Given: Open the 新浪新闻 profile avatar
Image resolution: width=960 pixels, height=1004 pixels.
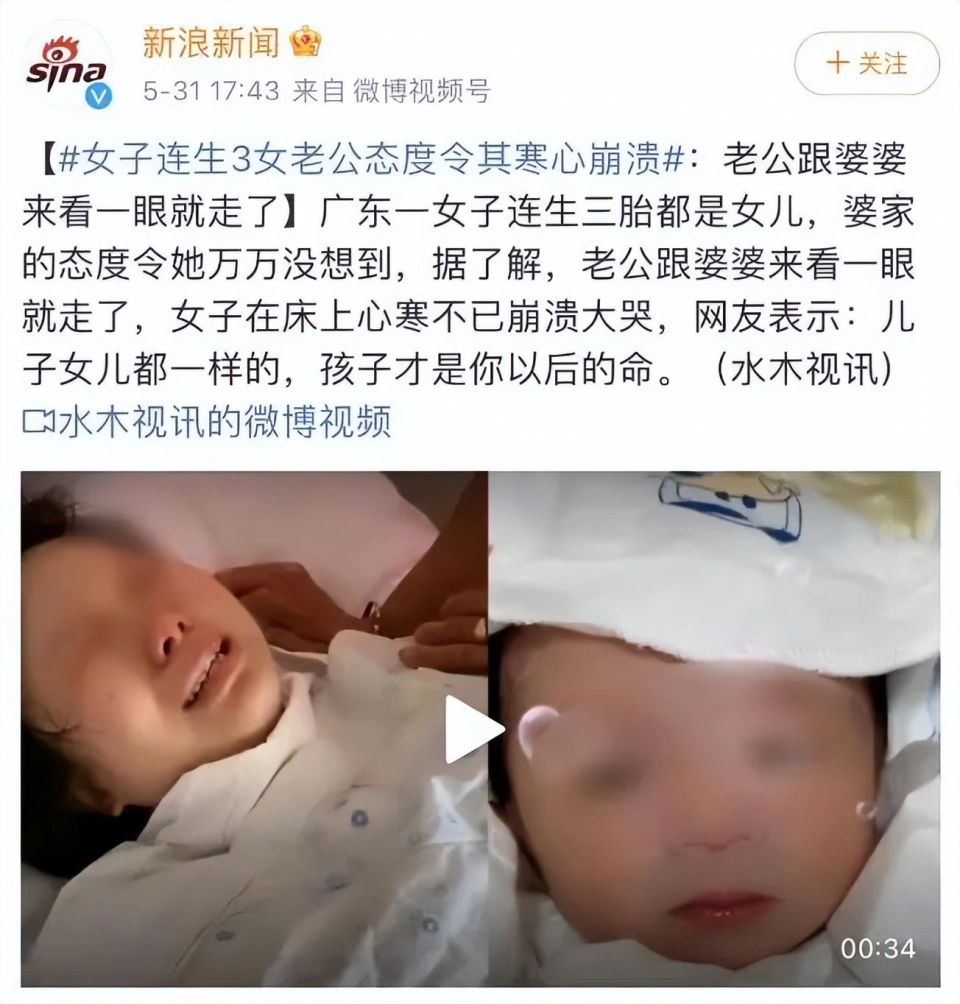Looking at the screenshot, I should (67, 66).
